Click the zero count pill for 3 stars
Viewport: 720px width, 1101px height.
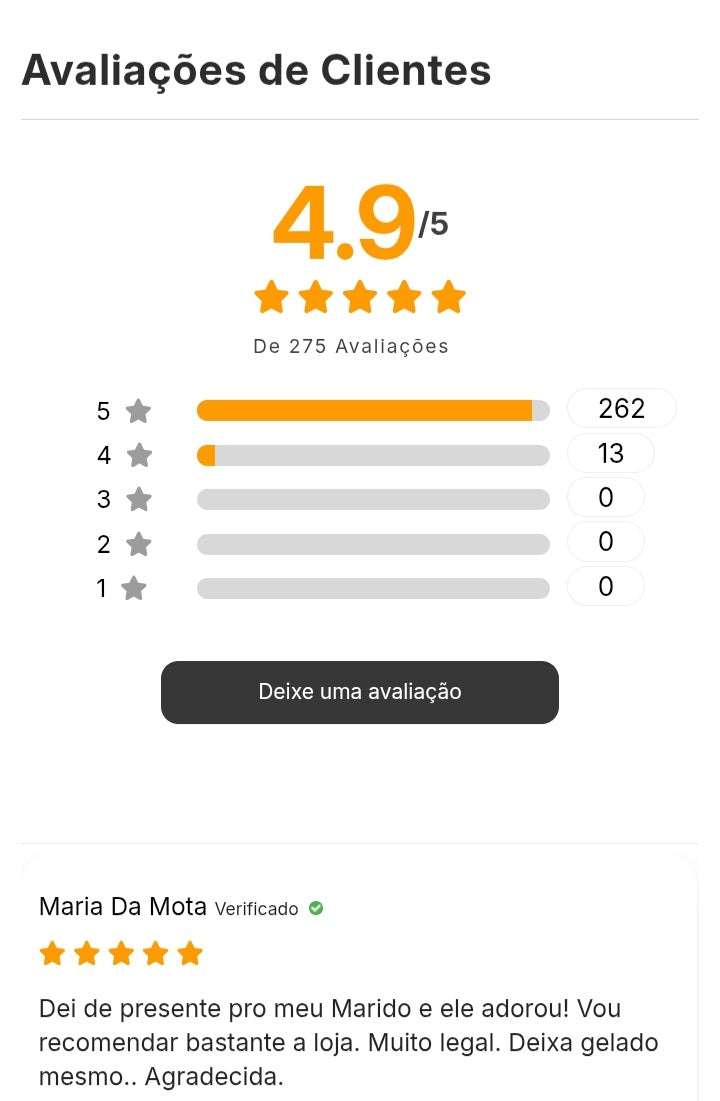coord(606,497)
